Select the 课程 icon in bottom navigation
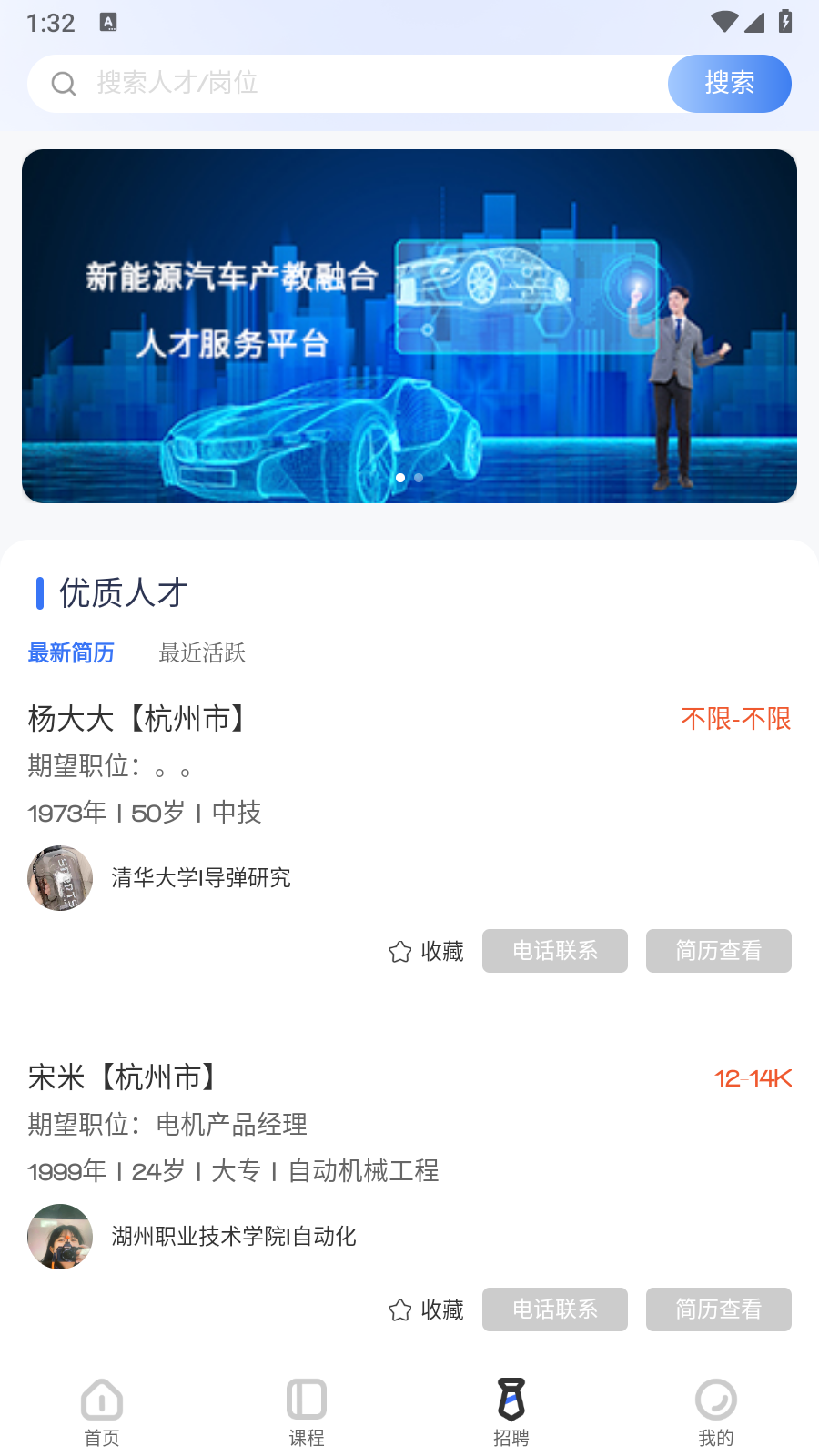The image size is (819, 1456). [x=307, y=1399]
